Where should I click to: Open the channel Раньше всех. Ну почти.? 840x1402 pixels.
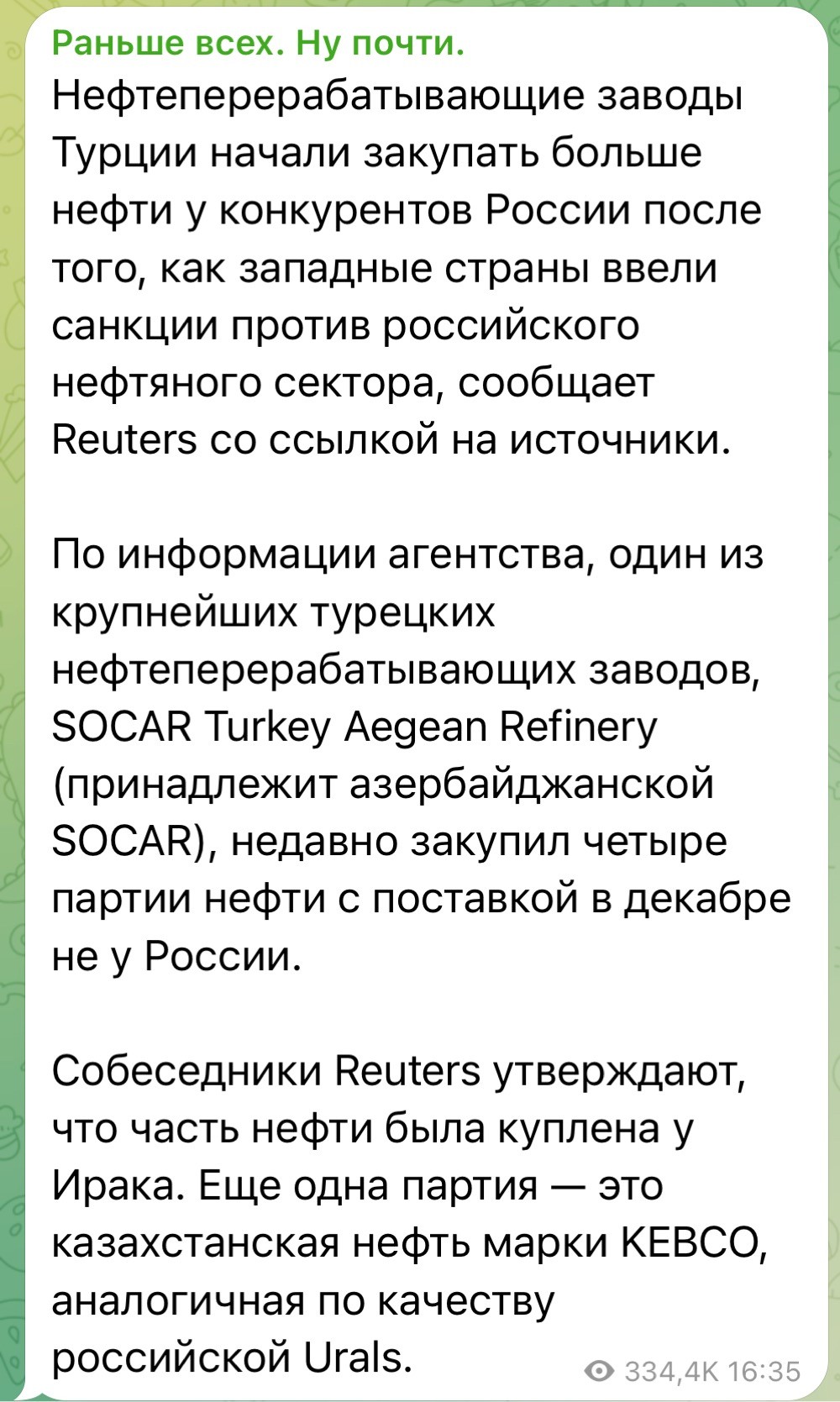(x=258, y=43)
